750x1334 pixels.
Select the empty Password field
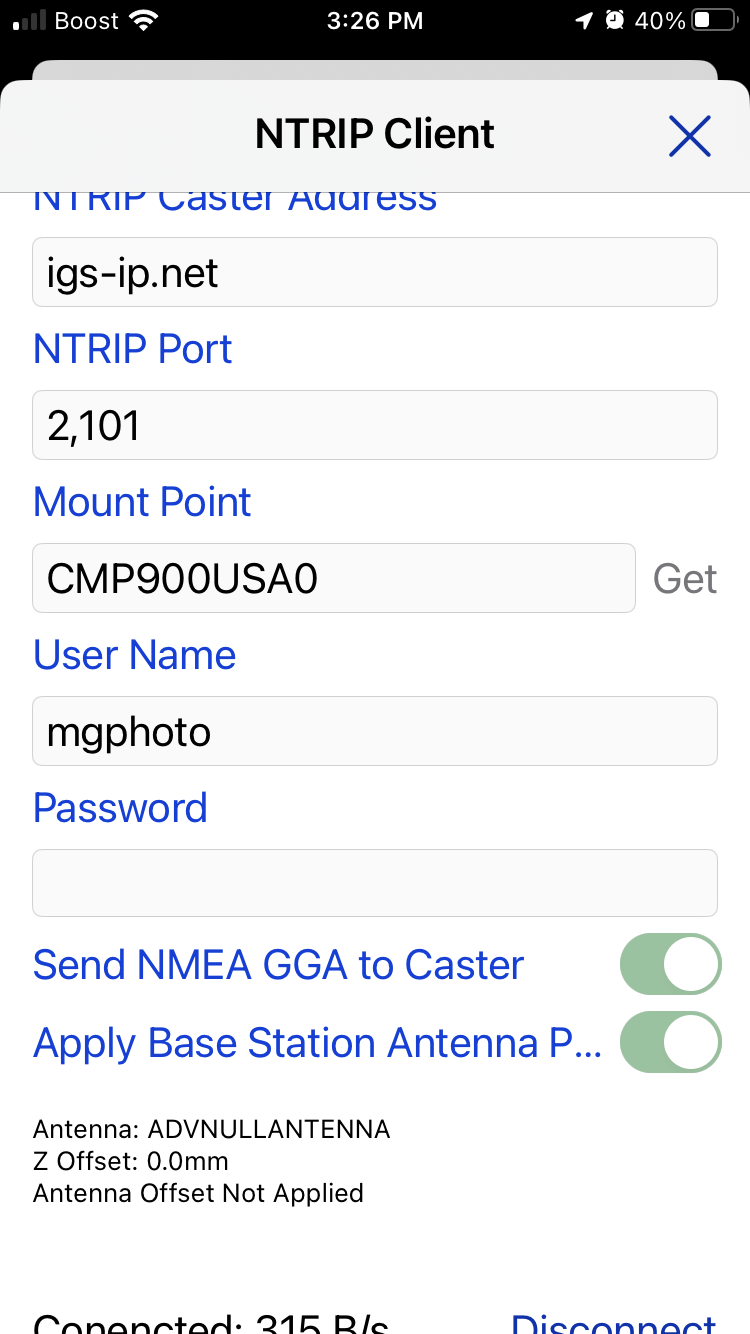(374, 882)
